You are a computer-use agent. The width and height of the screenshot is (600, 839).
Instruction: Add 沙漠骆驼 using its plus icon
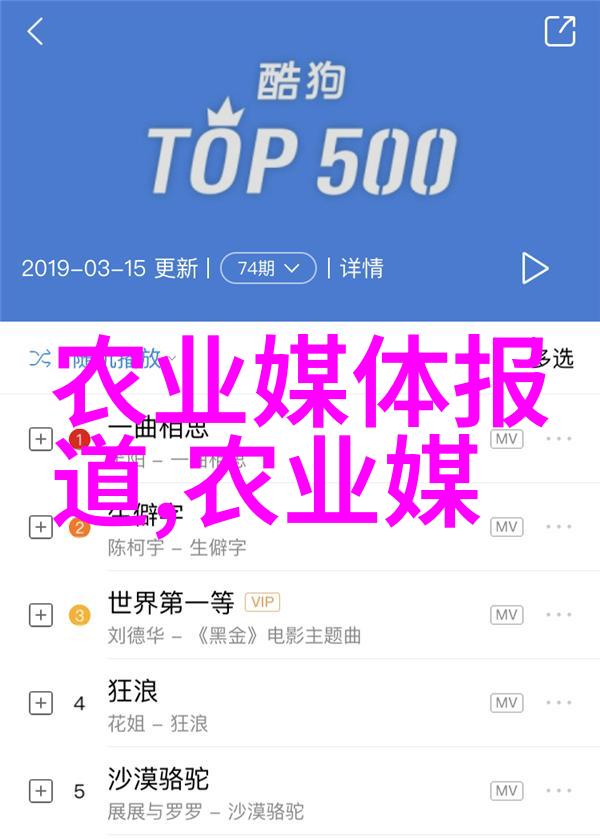point(40,791)
